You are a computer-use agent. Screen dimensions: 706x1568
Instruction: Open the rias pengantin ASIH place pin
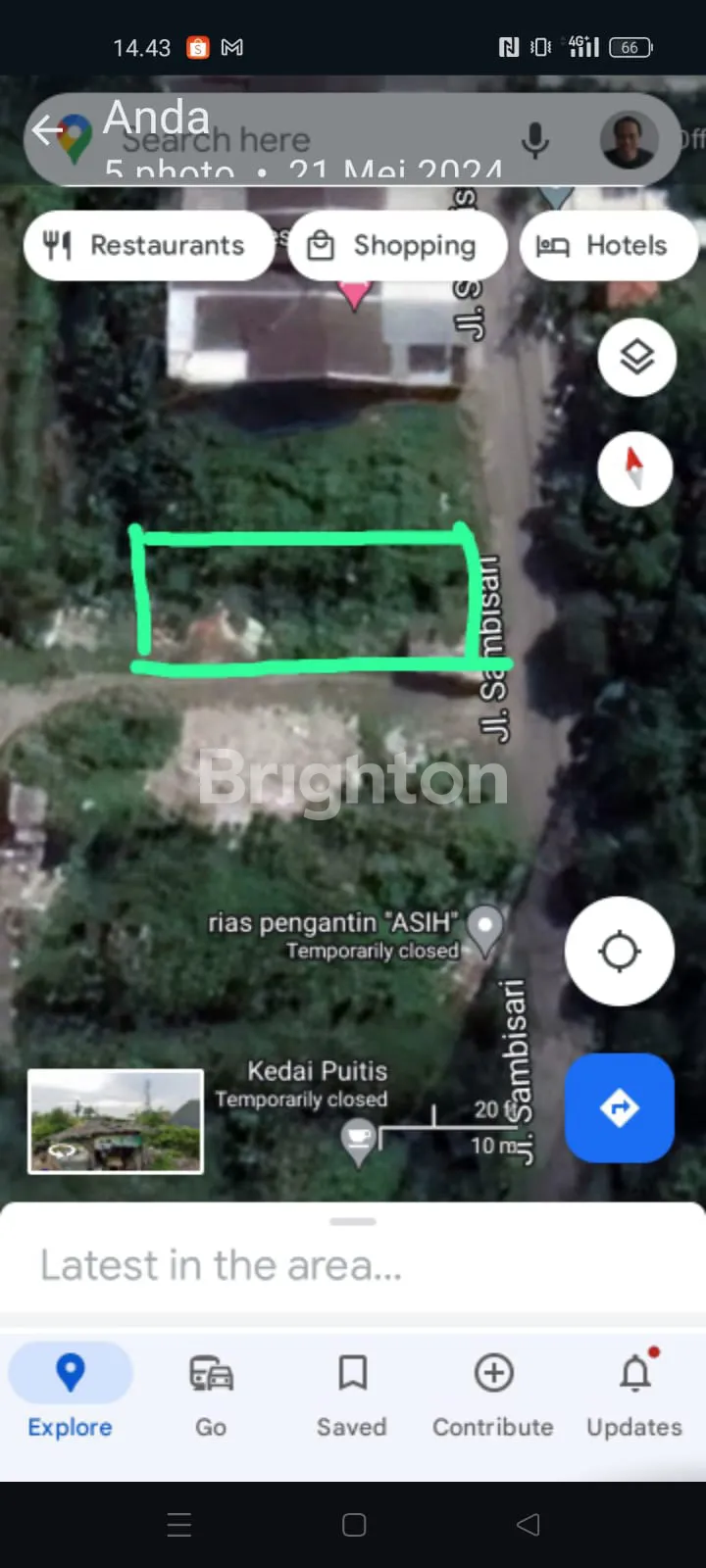click(x=484, y=927)
